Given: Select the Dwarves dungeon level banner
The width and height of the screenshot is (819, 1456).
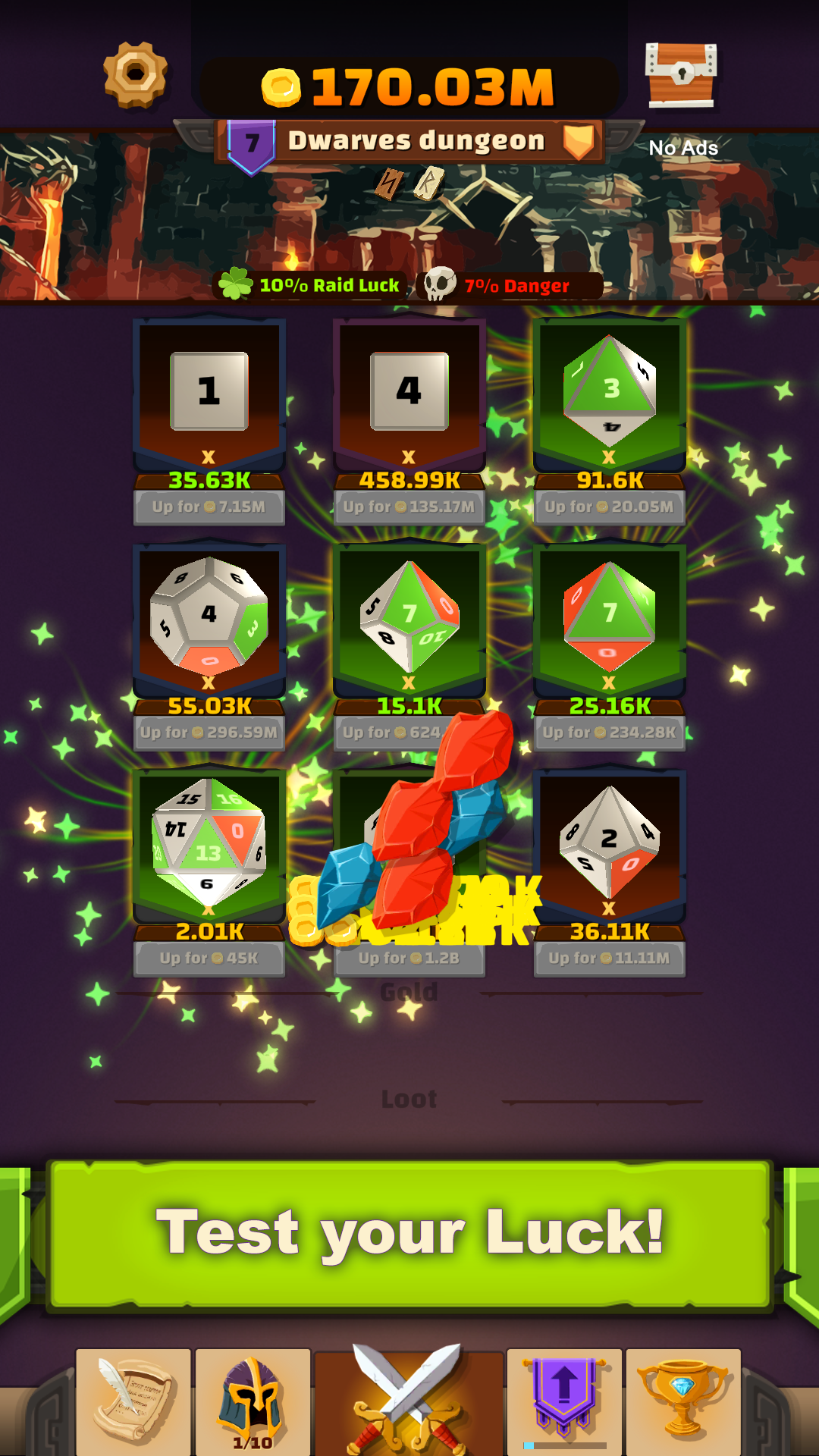Looking at the screenshot, I should click(x=409, y=142).
